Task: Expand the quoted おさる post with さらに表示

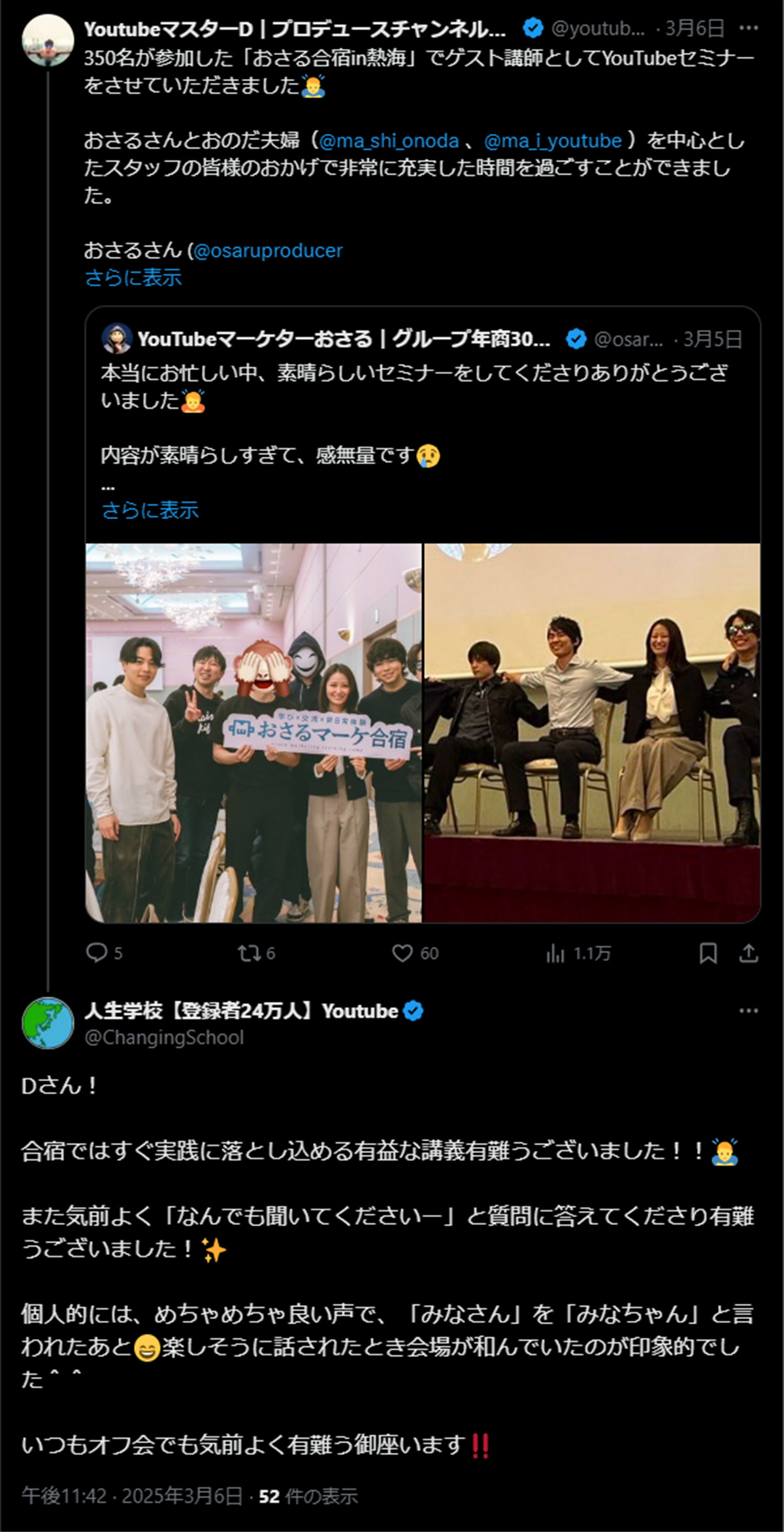Action: 150,510
